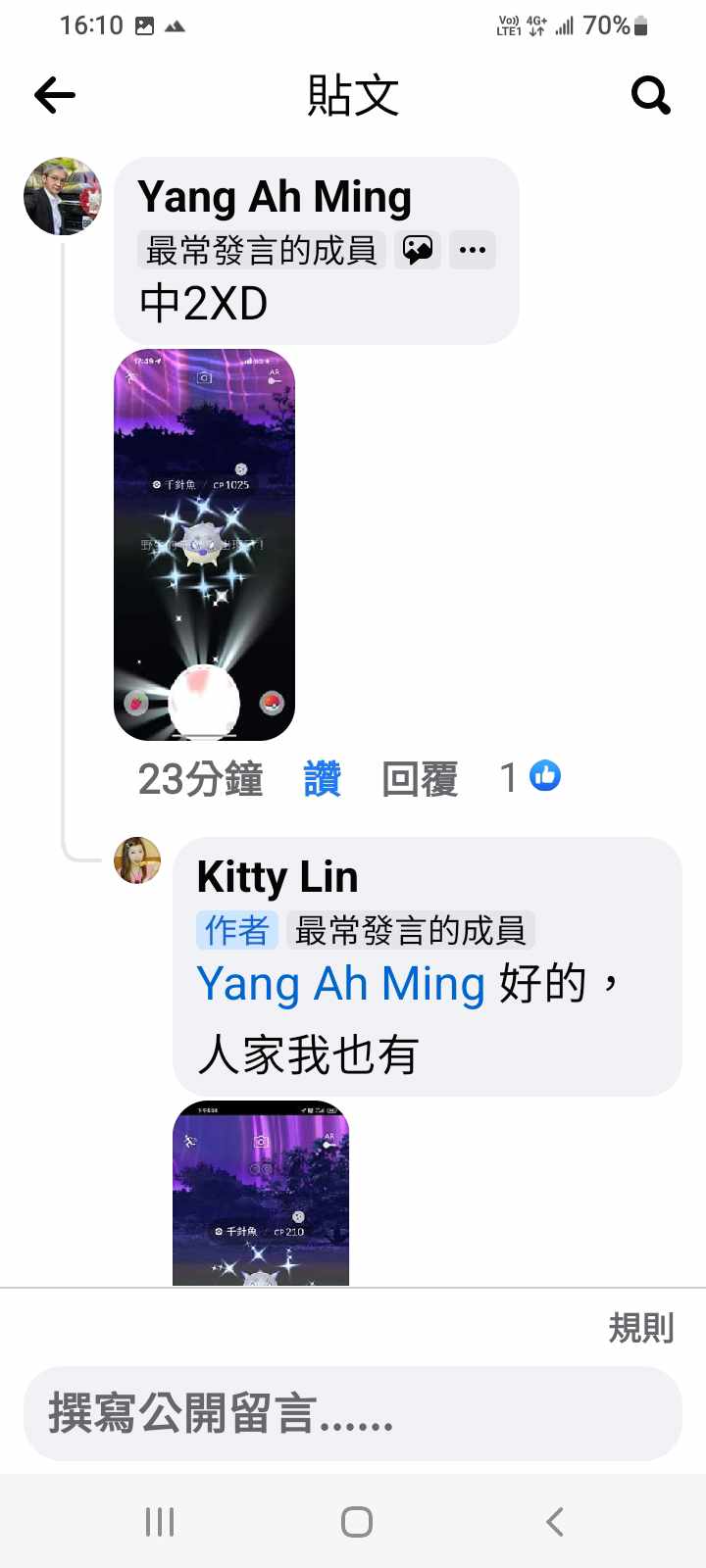Tap the 撰寫公開留言 comment field

point(352,1413)
